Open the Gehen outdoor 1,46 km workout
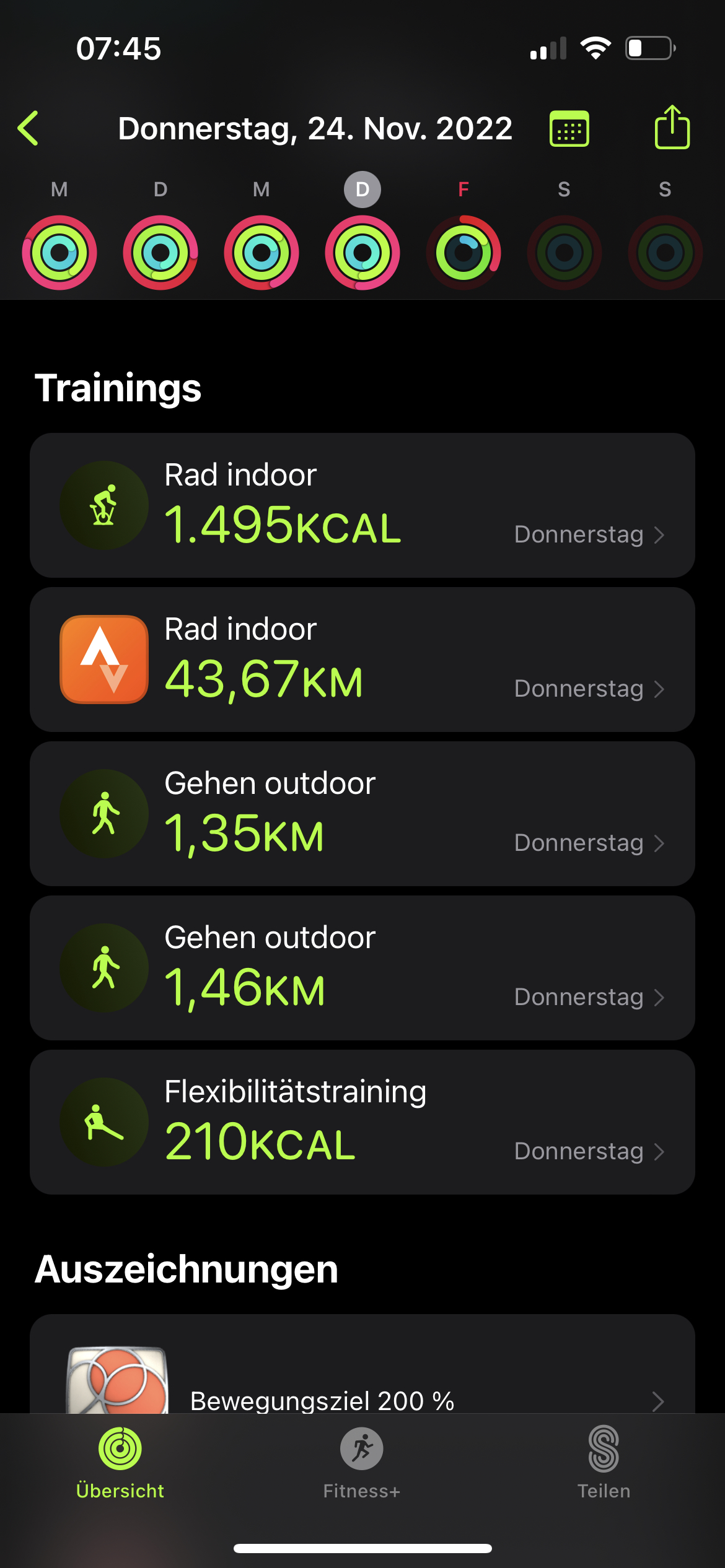The image size is (725, 1568). click(362, 968)
